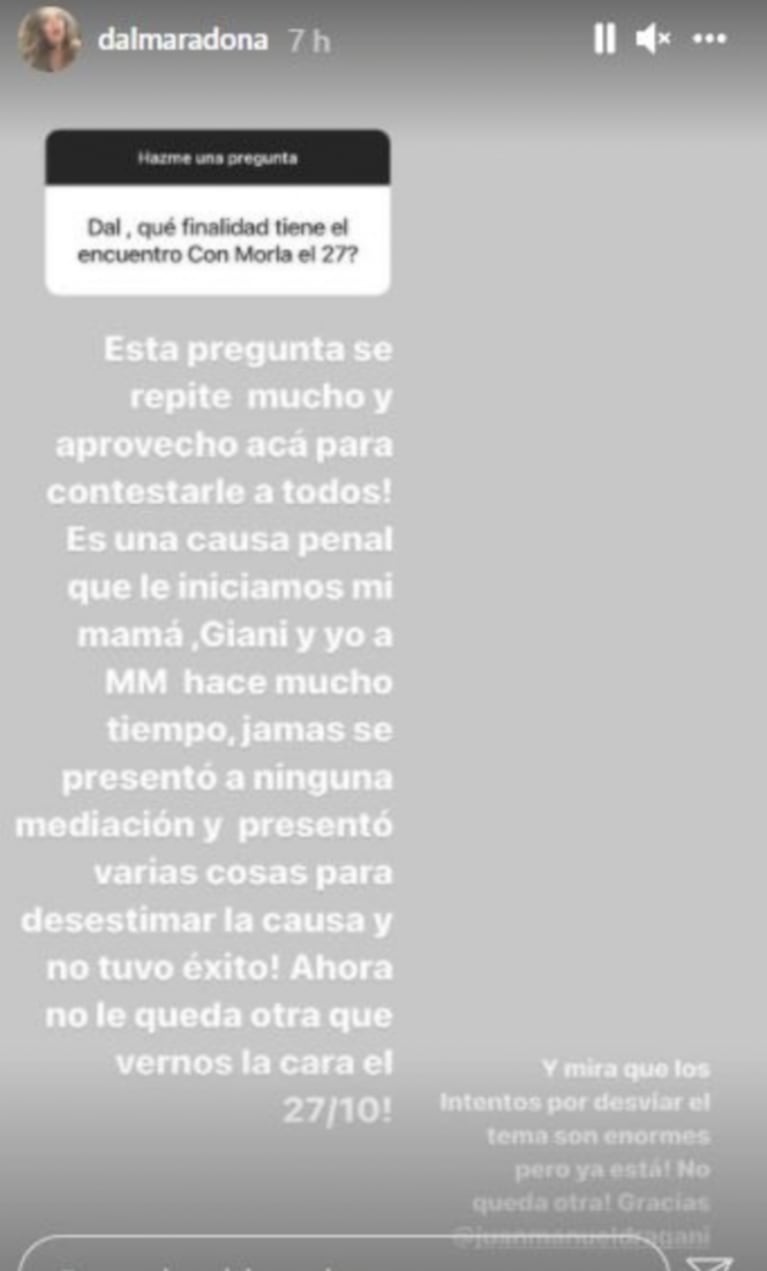Share this story via paper plane icon
Screen dimensions: 767x1271
[711, 1260]
